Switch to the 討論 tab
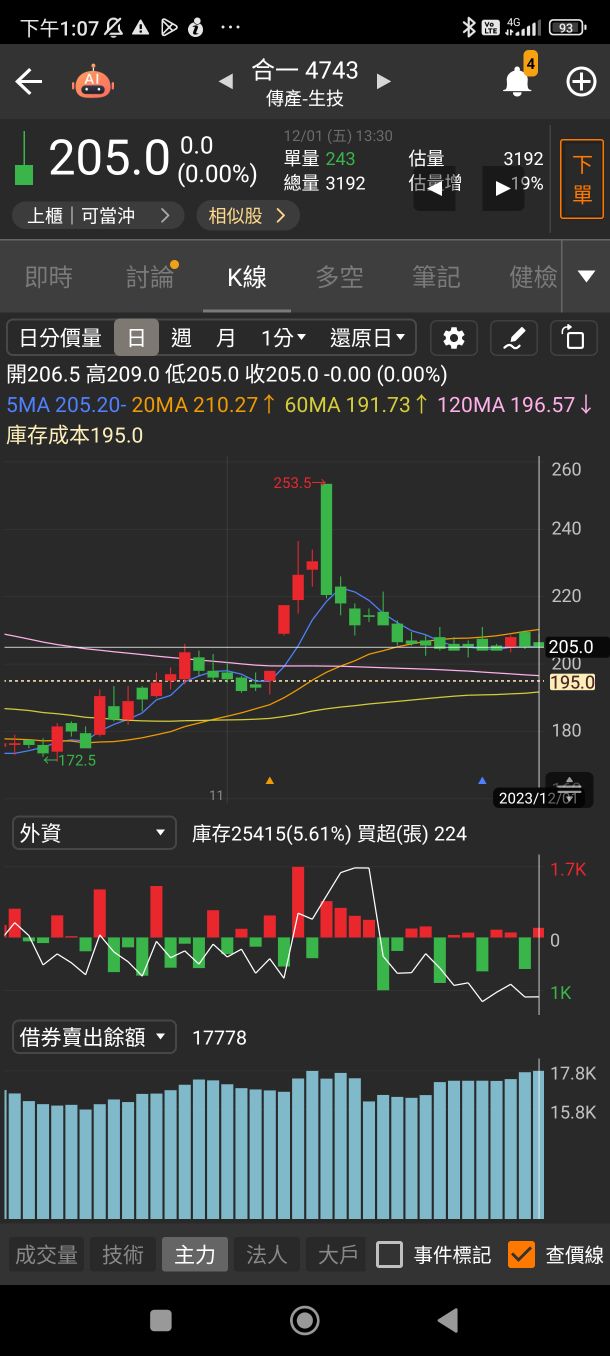 (x=150, y=277)
